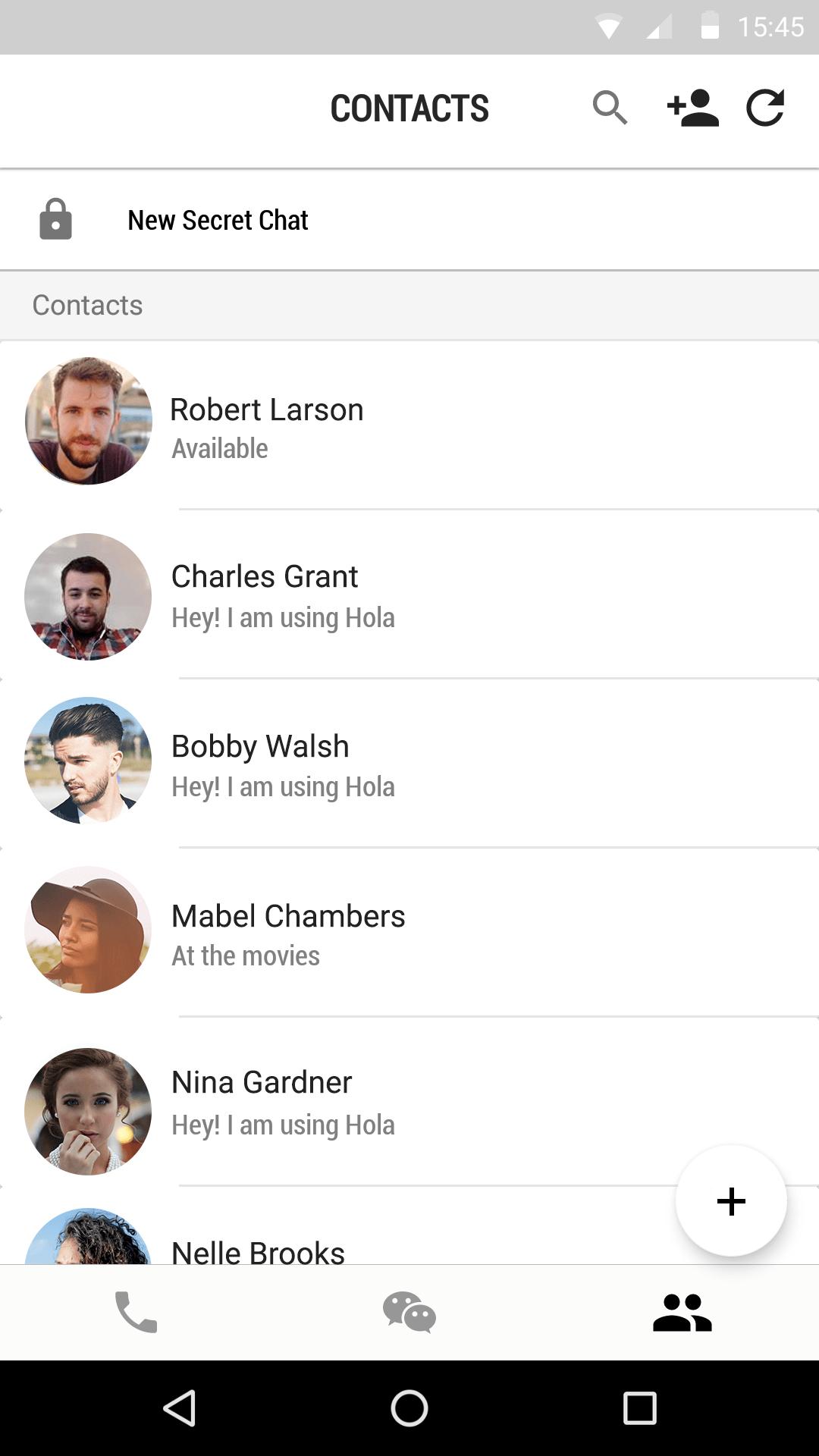819x1456 pixels.
Task: Start a New Secret Chat
Action: click(x=218, y=220)
